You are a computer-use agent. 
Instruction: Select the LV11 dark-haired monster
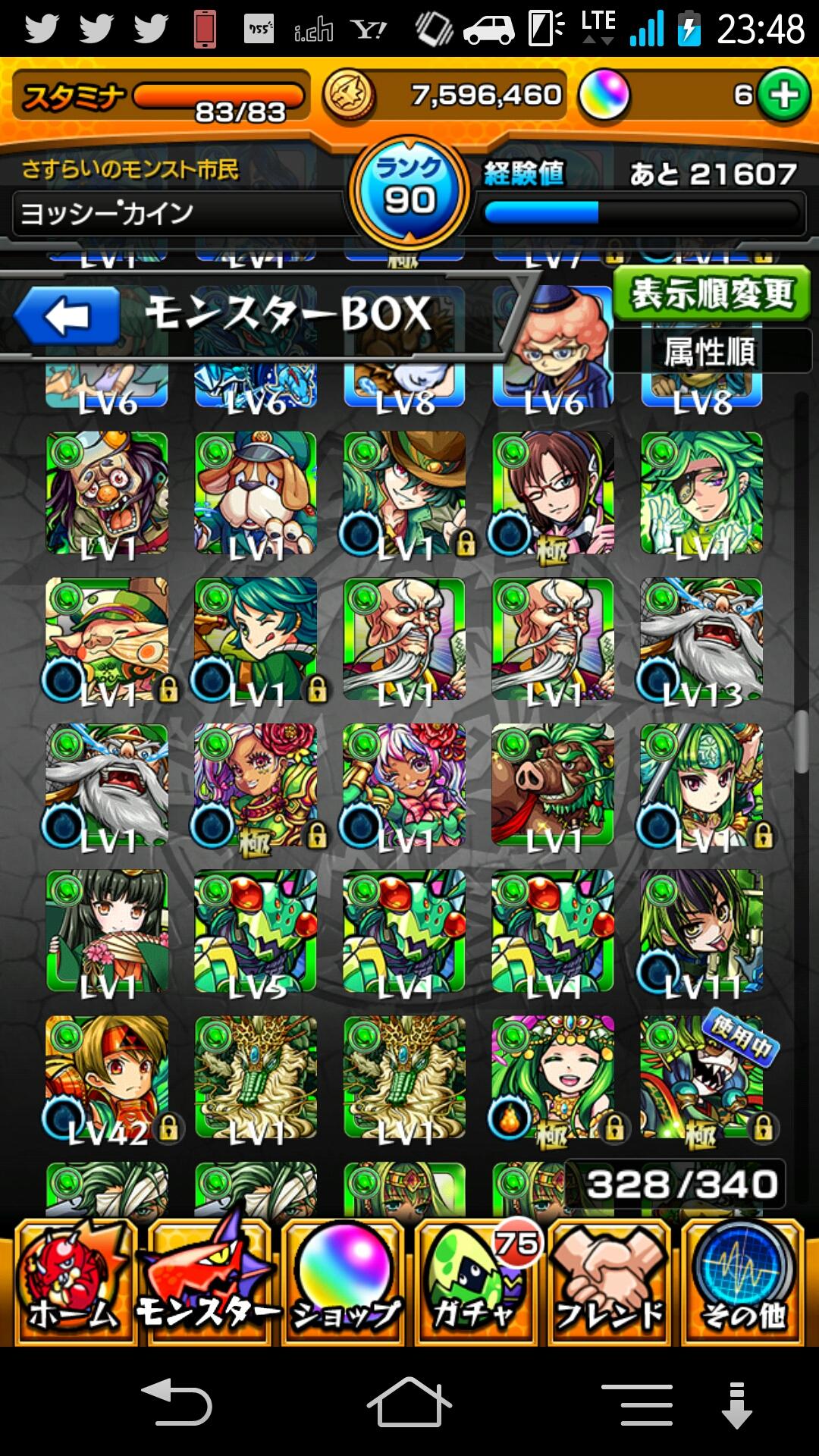[x=701, y=931]
